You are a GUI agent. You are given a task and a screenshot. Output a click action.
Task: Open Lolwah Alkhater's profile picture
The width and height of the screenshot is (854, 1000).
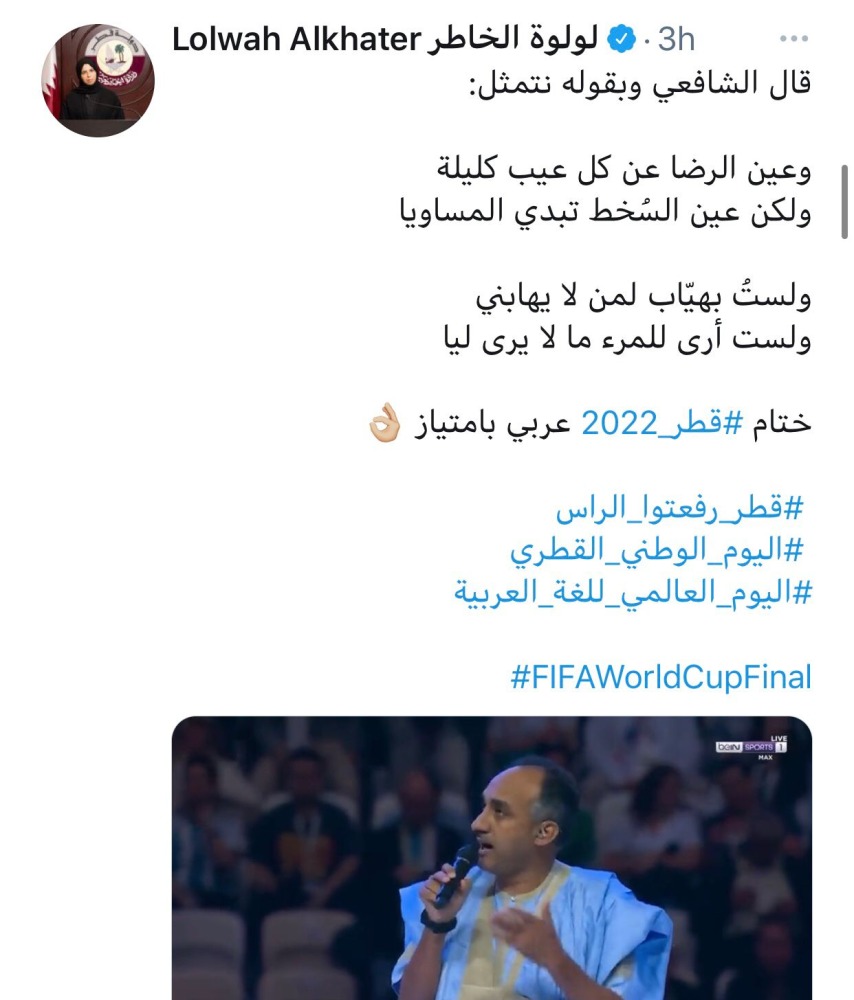click(x=95, y=74)
